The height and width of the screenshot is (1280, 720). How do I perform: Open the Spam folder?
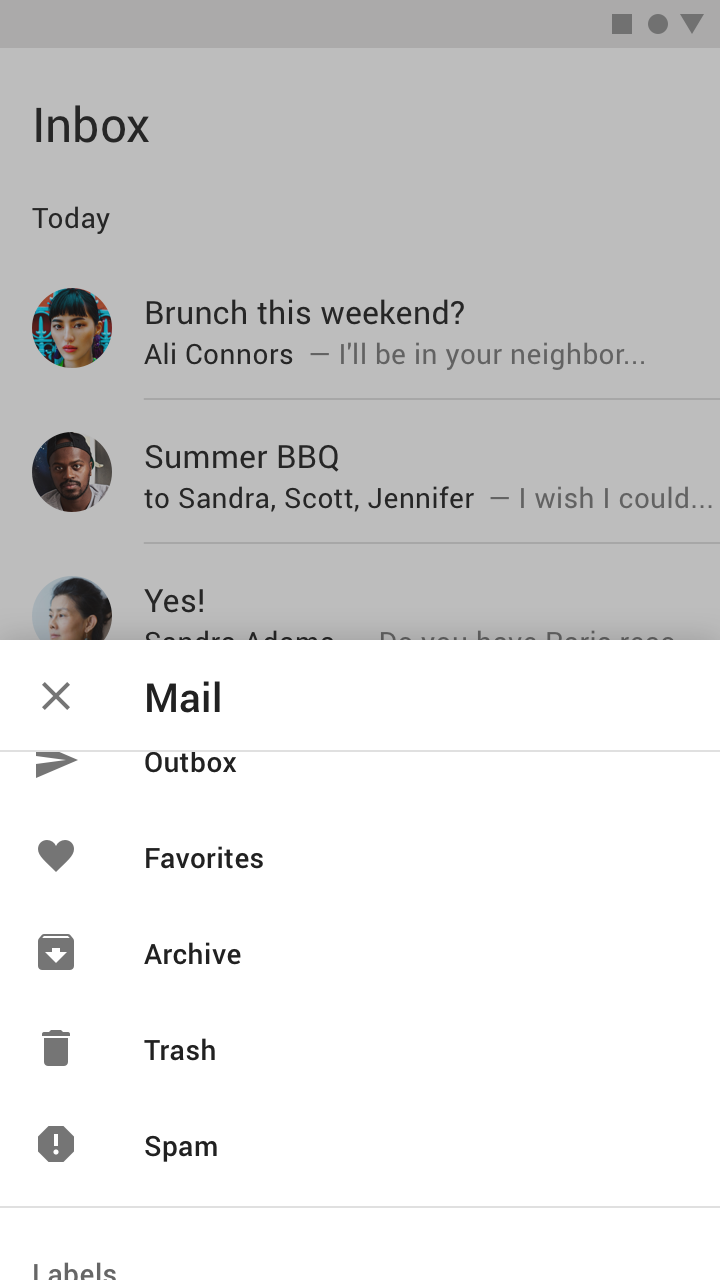click(x=360, y=1146)
